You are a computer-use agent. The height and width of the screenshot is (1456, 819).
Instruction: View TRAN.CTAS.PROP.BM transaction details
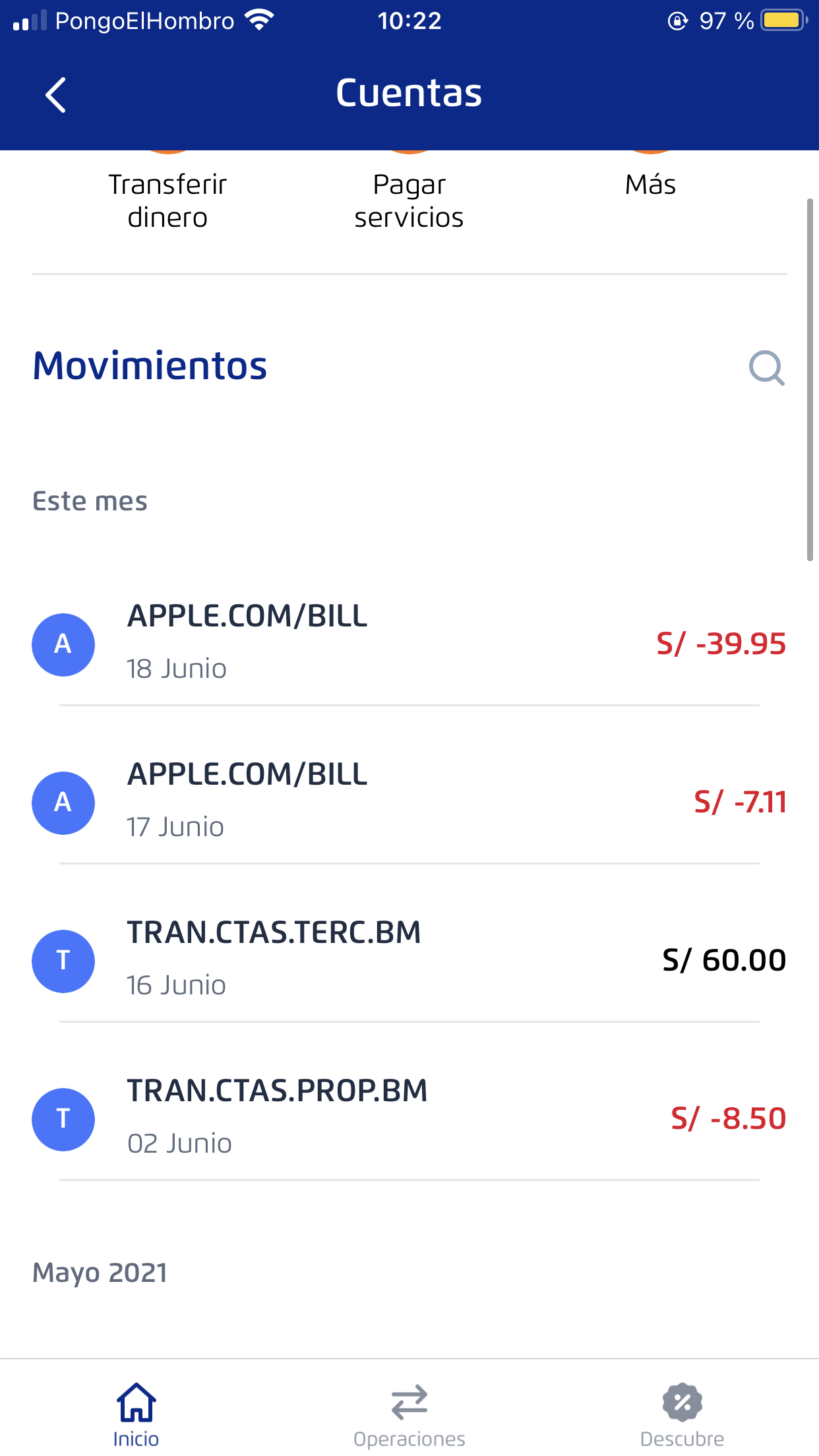coord(409,1118)
